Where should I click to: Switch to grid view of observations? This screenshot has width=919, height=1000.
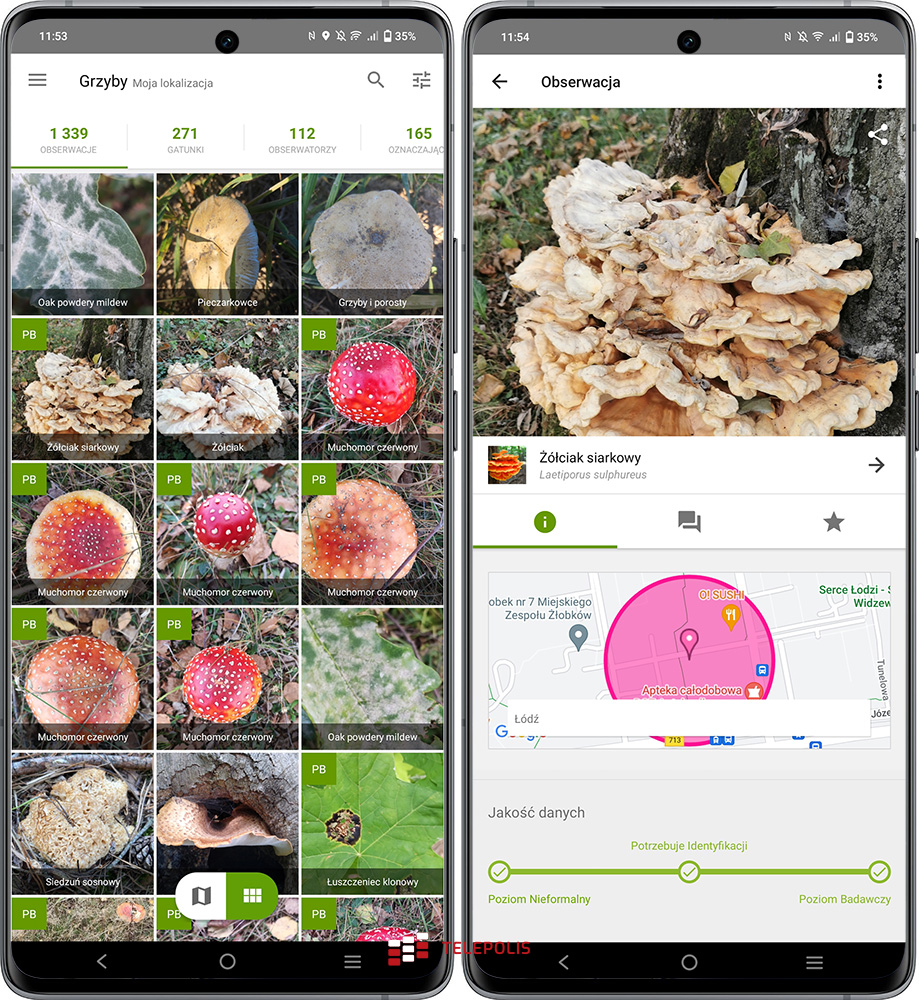pyautogui.click(x=252, y=896)
